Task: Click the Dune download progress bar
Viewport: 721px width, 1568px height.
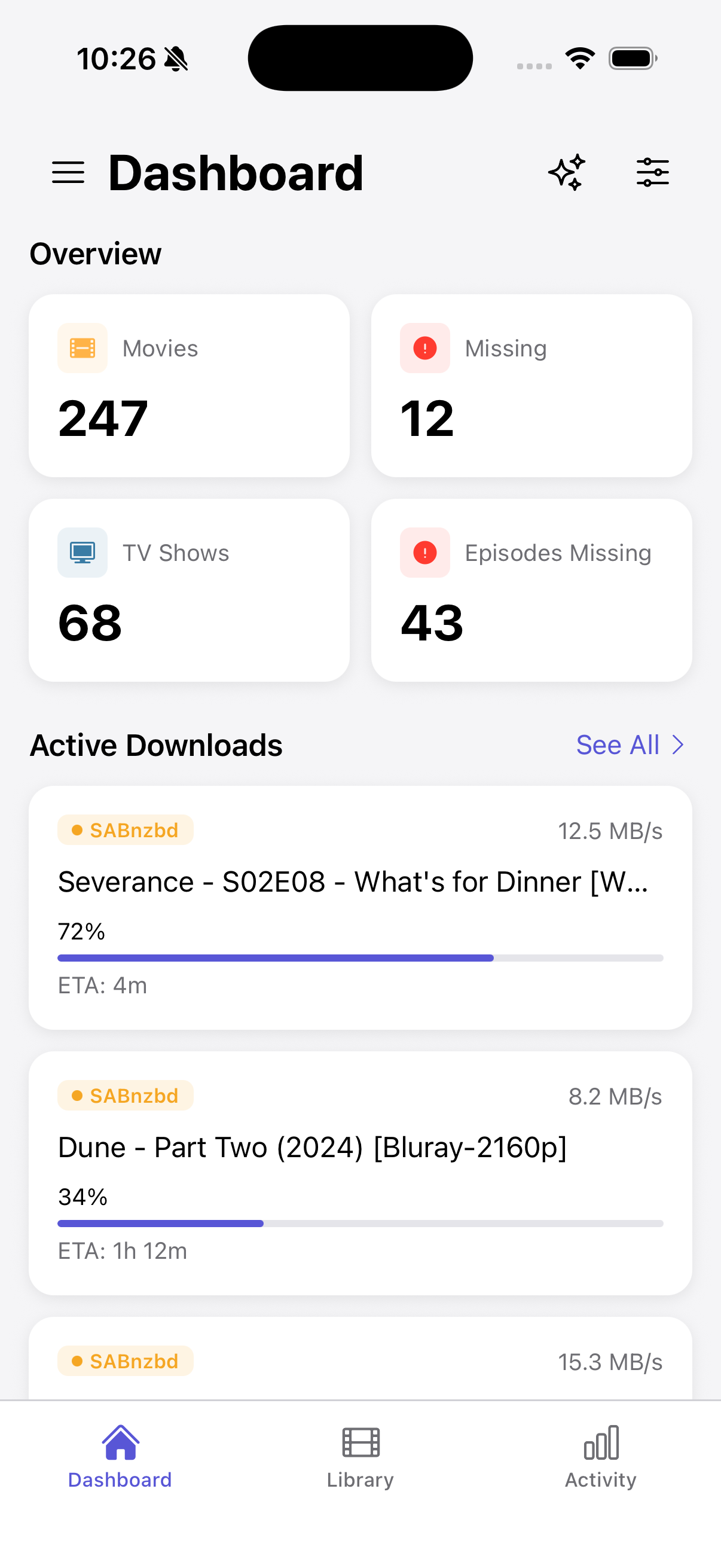Action: [360, 1223]
